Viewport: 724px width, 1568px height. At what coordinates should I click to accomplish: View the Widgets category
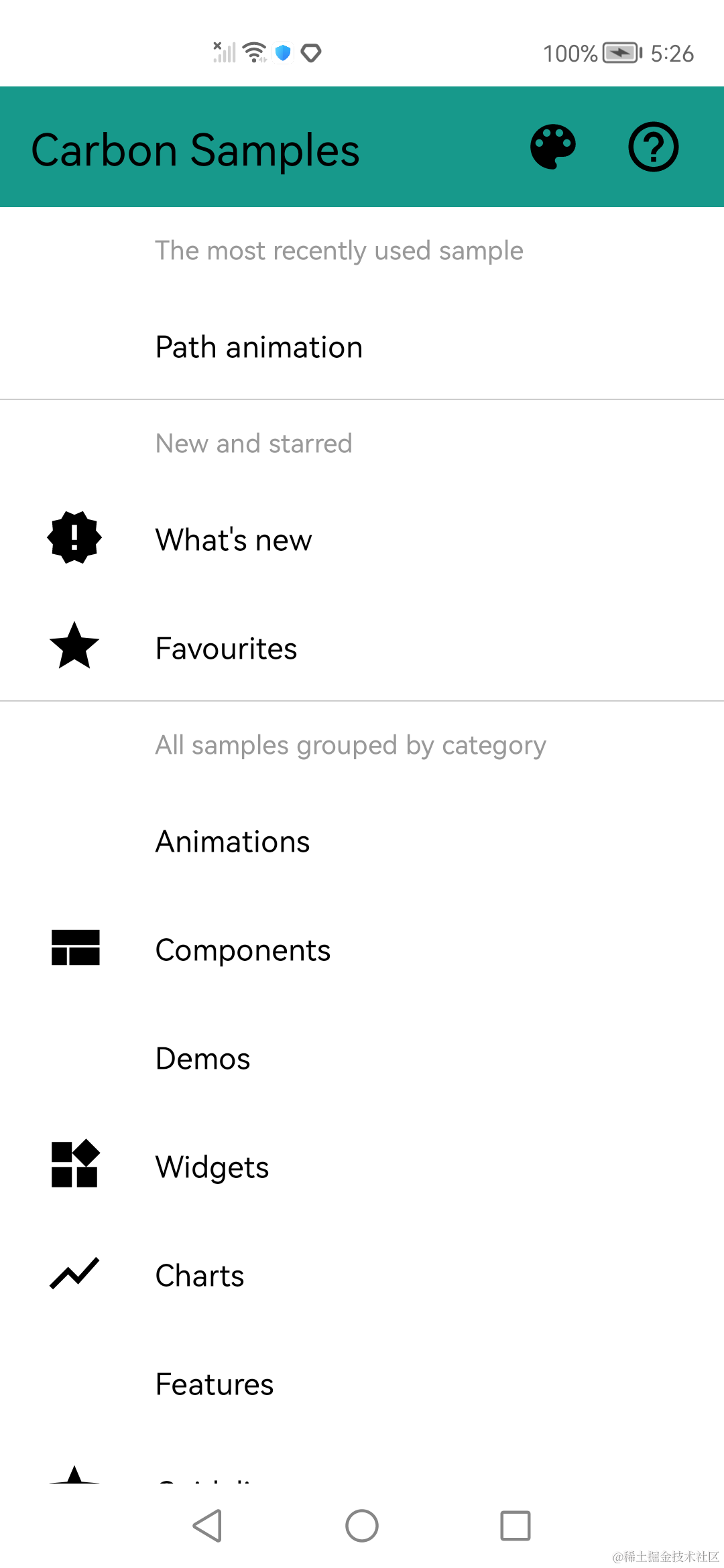pyautogui.click(x=212, y=1167)
